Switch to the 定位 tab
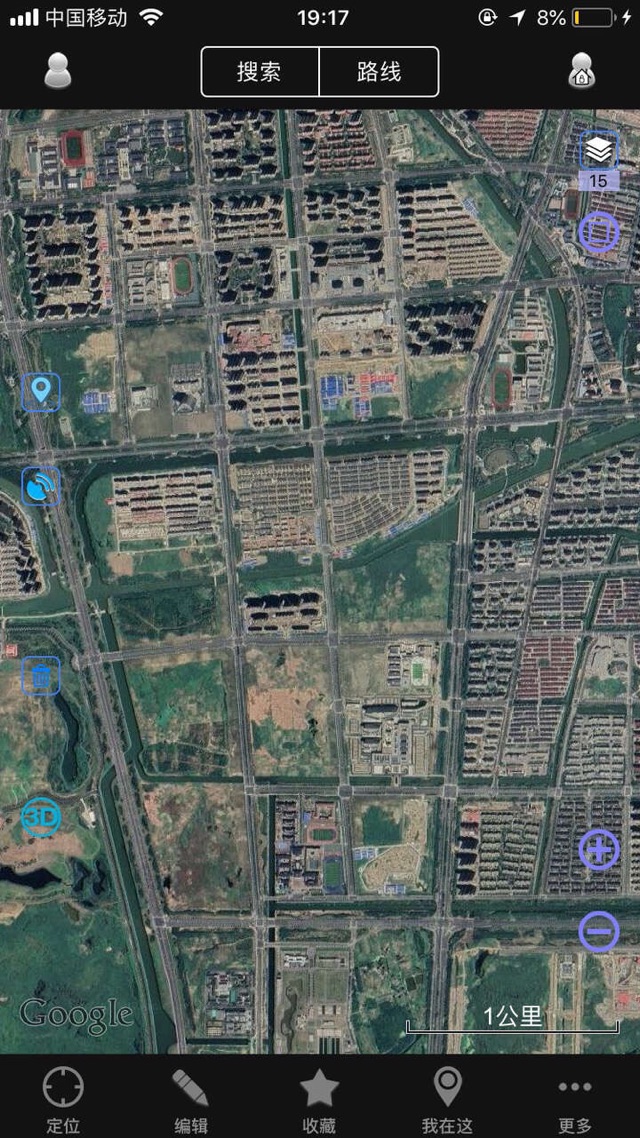 click(63, 1100)
